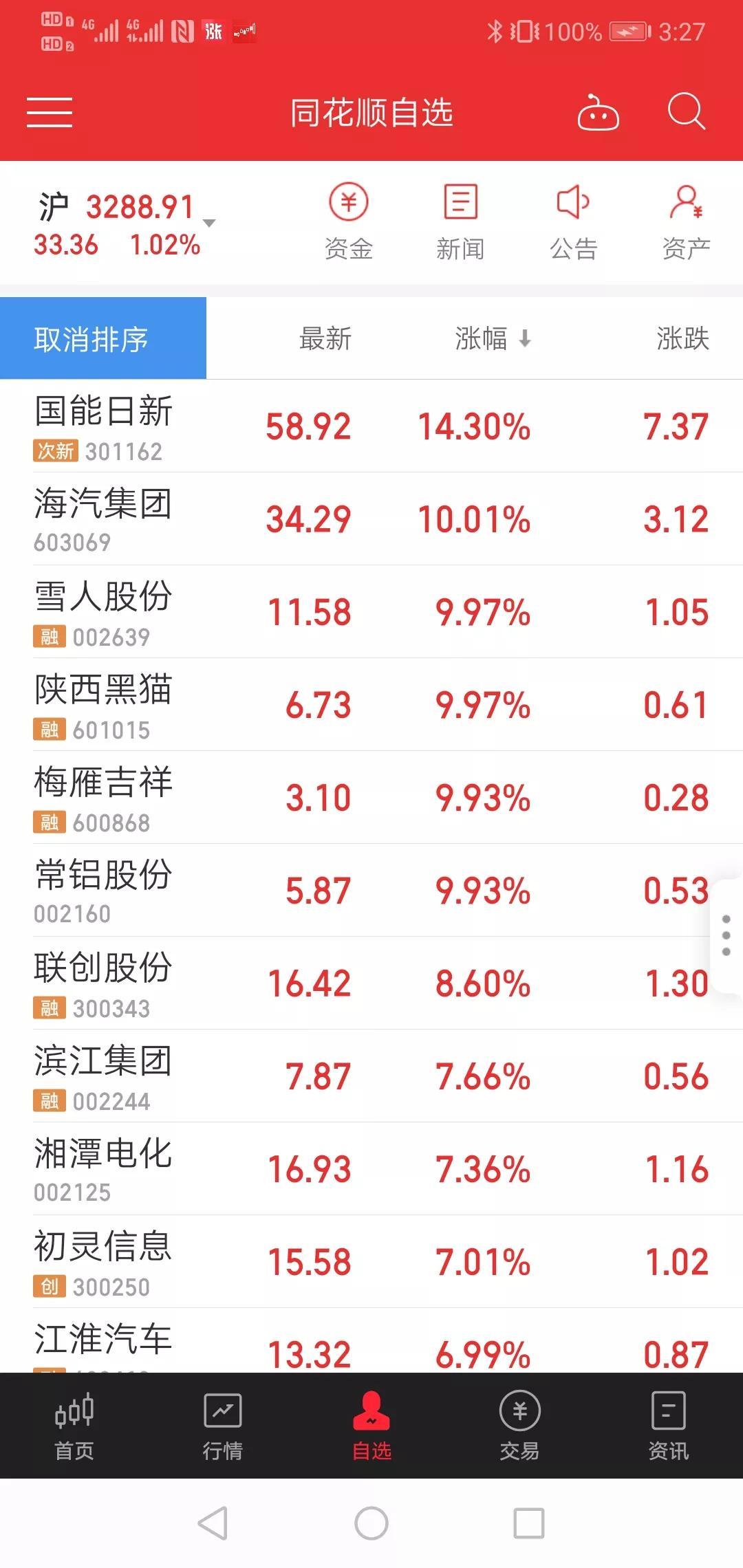Go to the 交易 tab

[x=520, y=1426]
